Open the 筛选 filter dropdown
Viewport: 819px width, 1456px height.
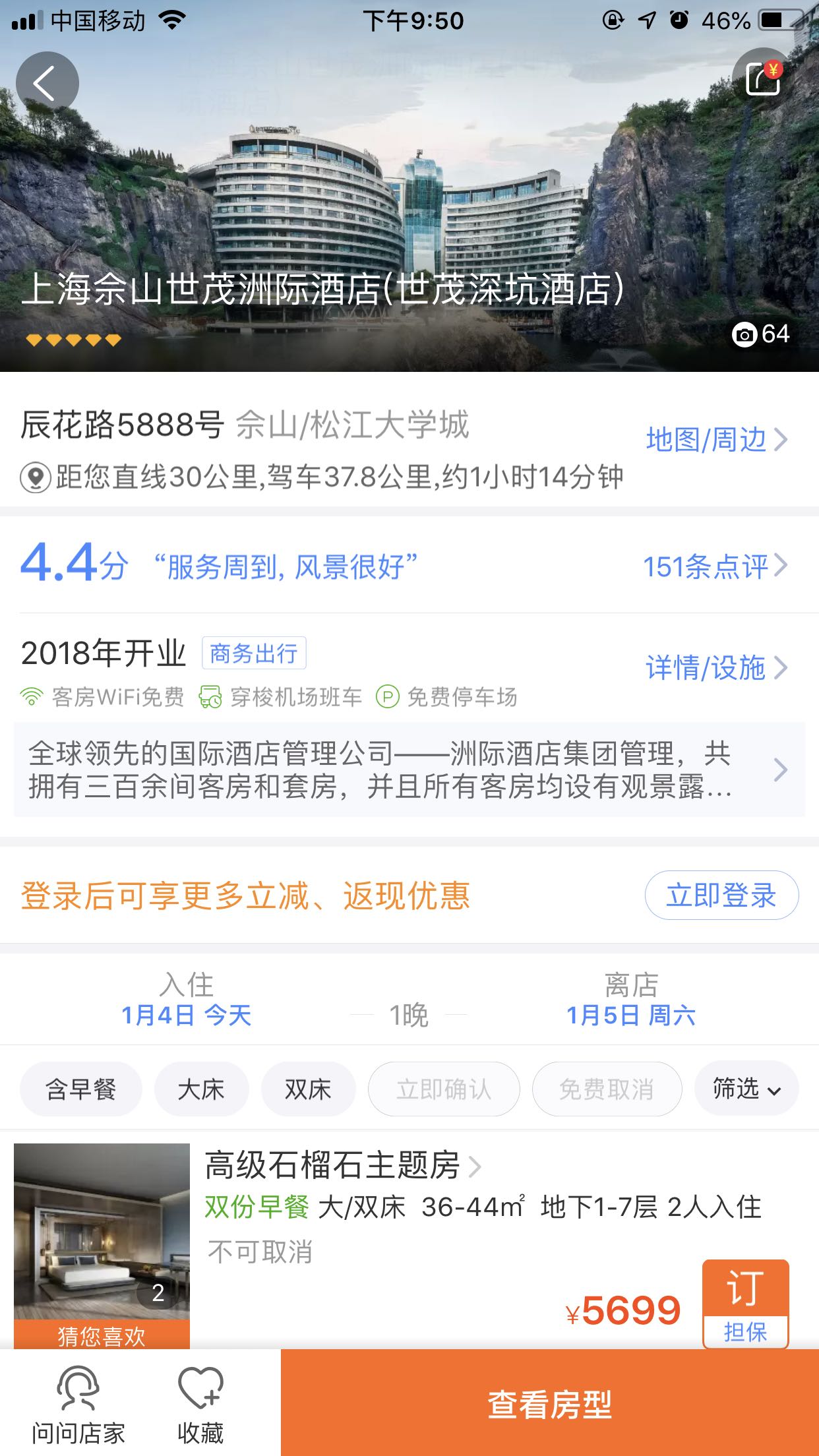tap(746, 1089)
